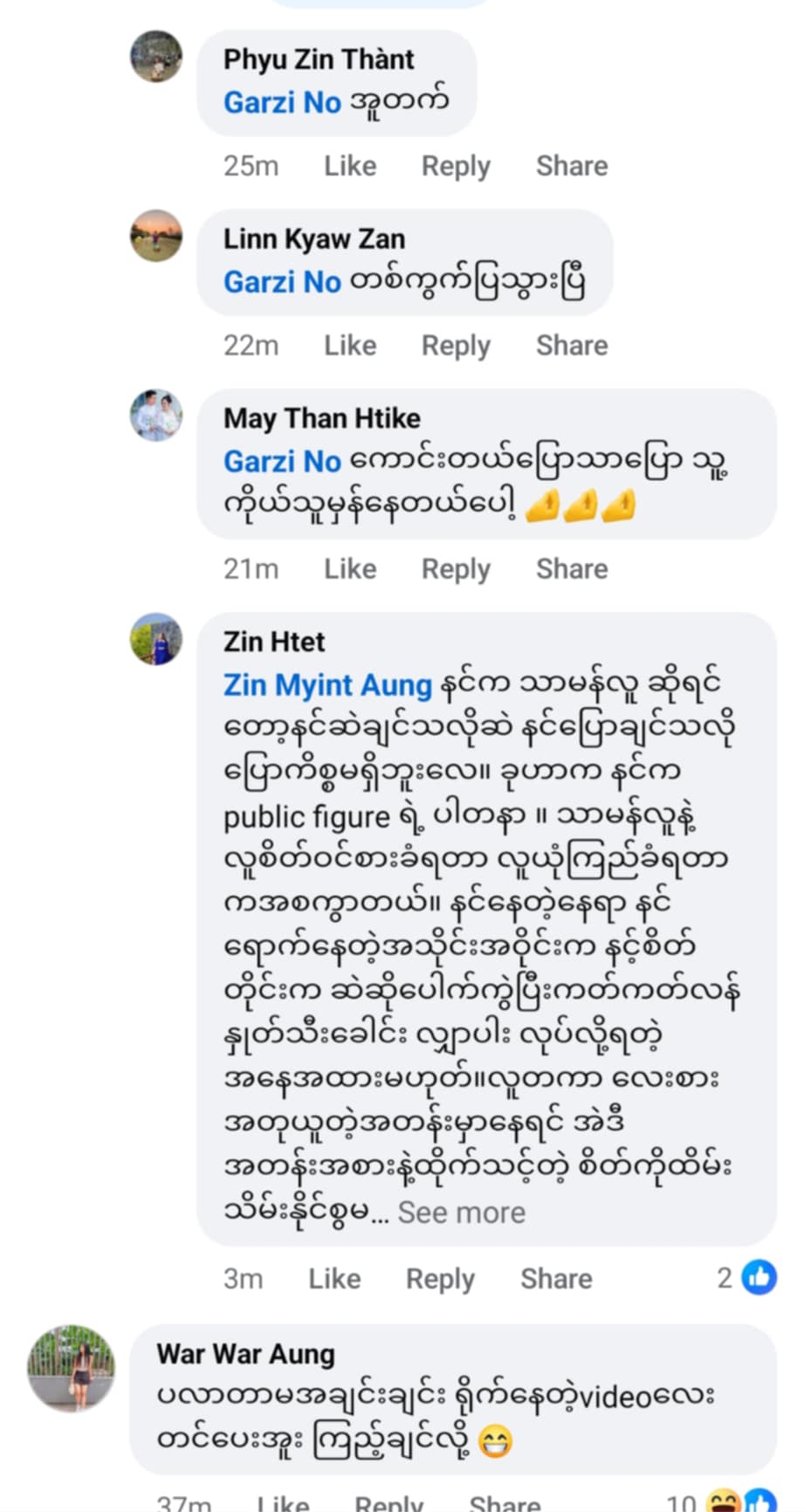Like Linn Kyaw Zan's comment
This screenshot has width=804, height=1512.
[350, 346]
